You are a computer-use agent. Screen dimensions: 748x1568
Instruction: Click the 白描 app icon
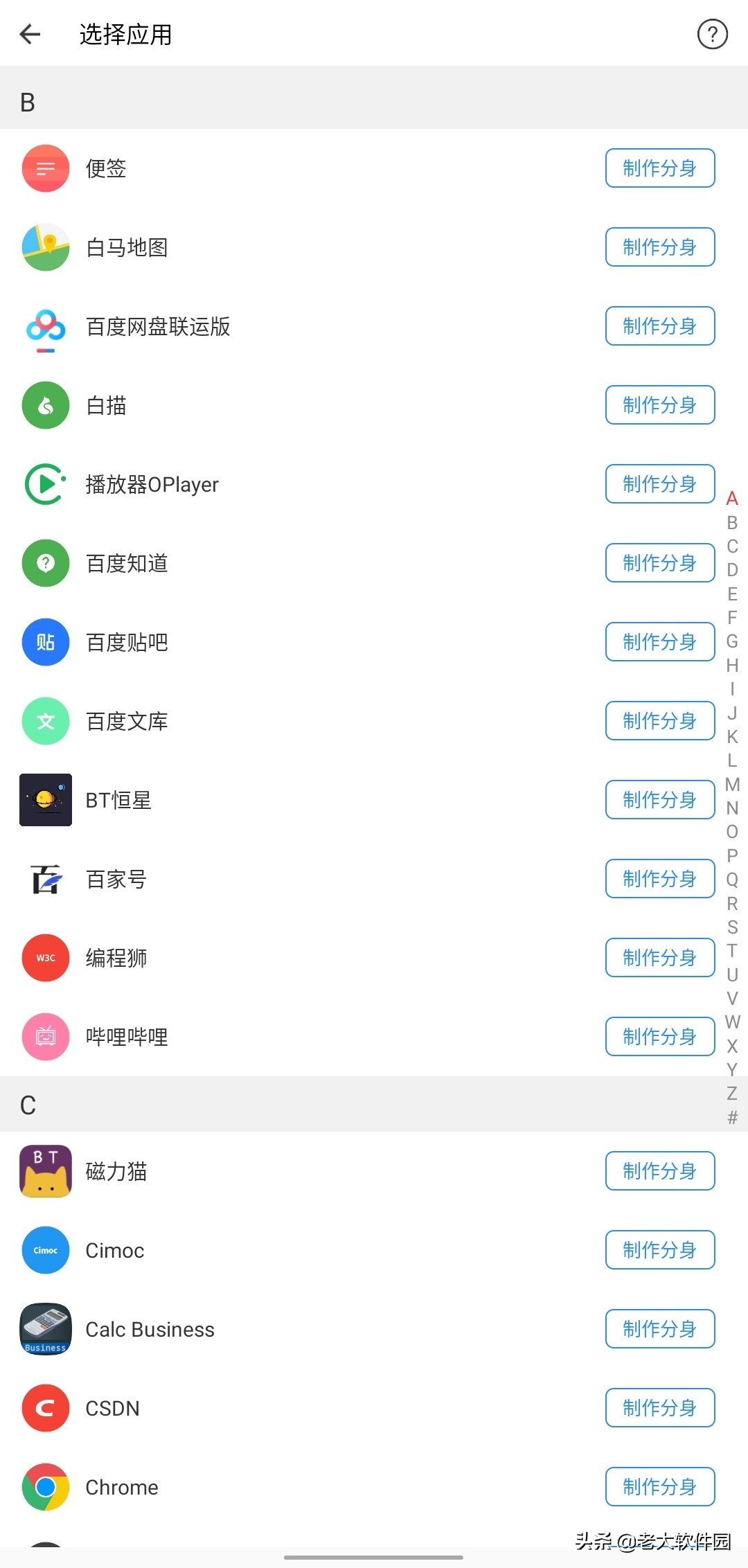pyautogui.click(x=45, y=405)
